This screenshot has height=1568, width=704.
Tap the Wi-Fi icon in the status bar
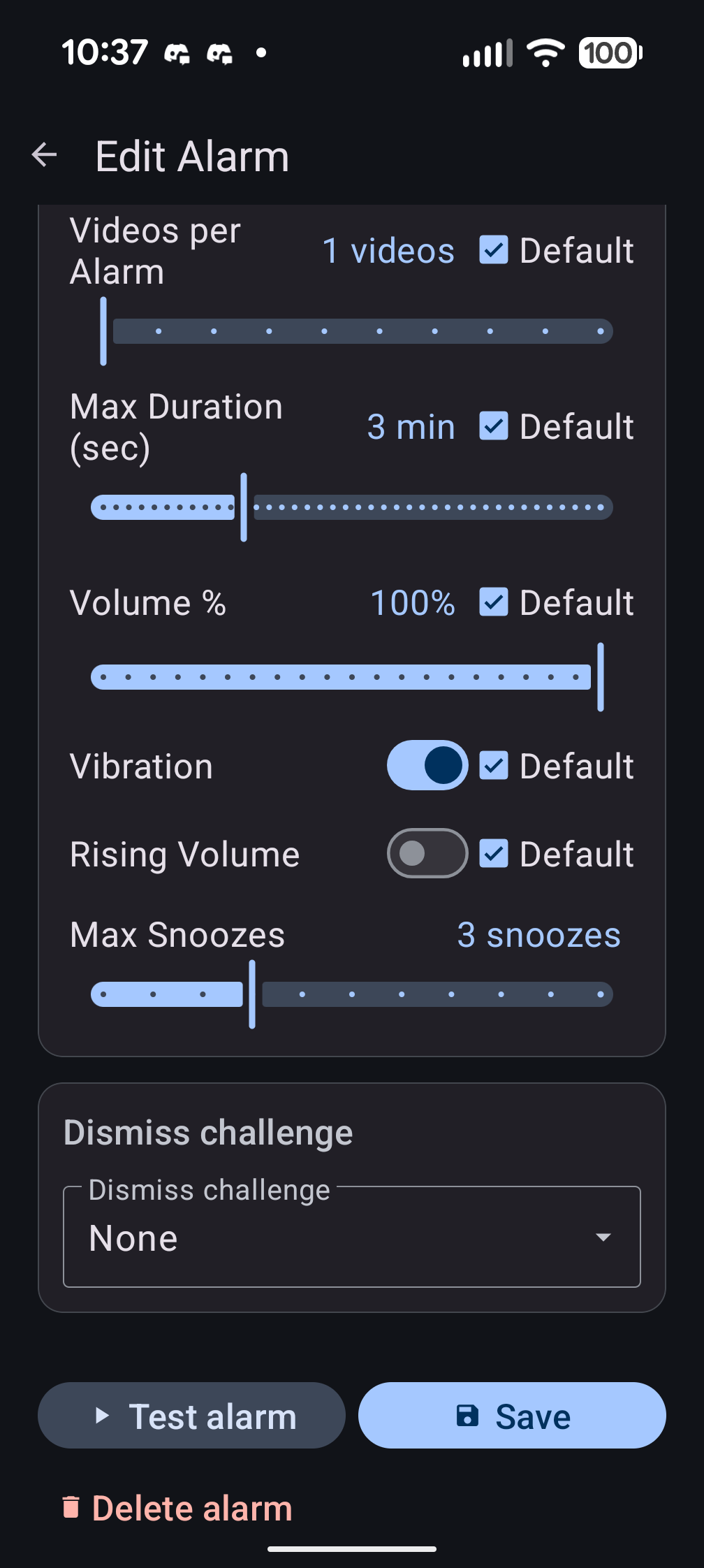click(x=545, y=52)
